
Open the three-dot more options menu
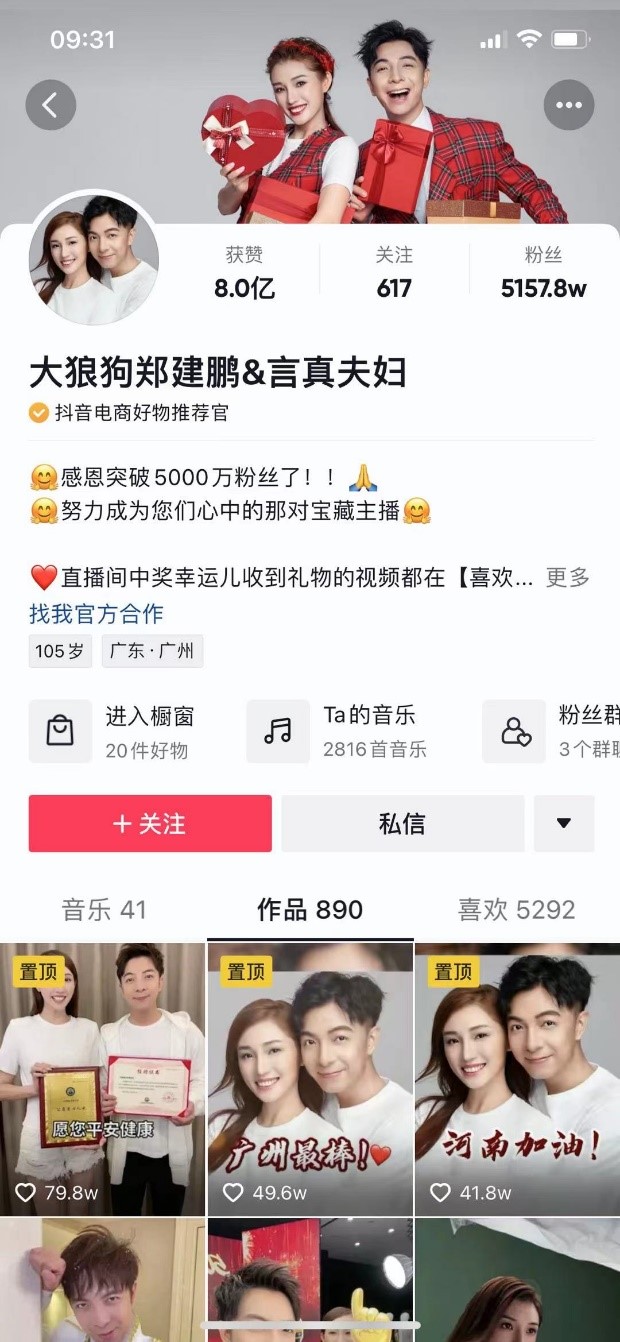[x=569, y=104]
